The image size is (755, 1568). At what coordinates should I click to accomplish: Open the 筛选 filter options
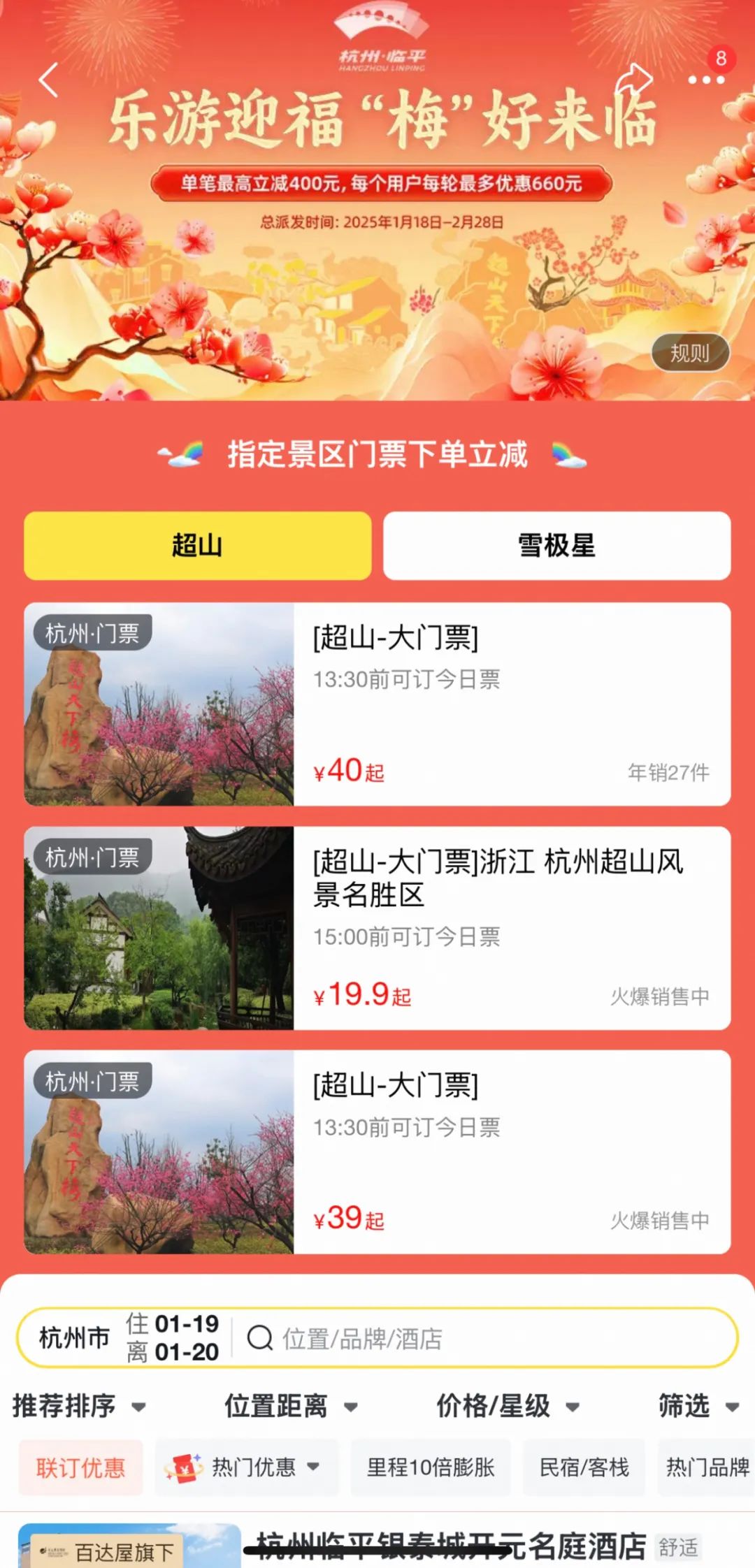[x=698, y=1406]
